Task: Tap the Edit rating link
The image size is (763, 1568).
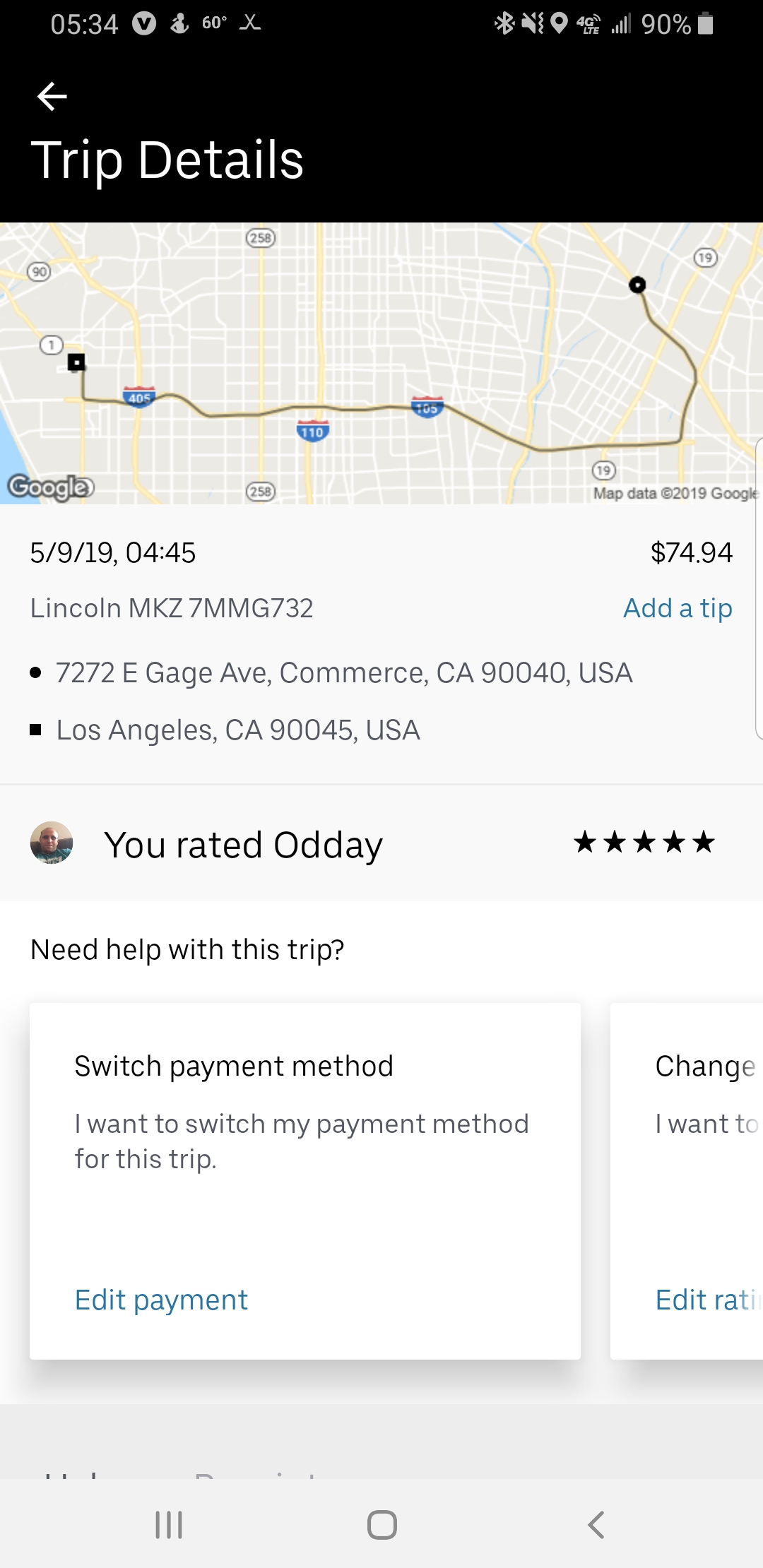Action: (x=706, y=1300)
